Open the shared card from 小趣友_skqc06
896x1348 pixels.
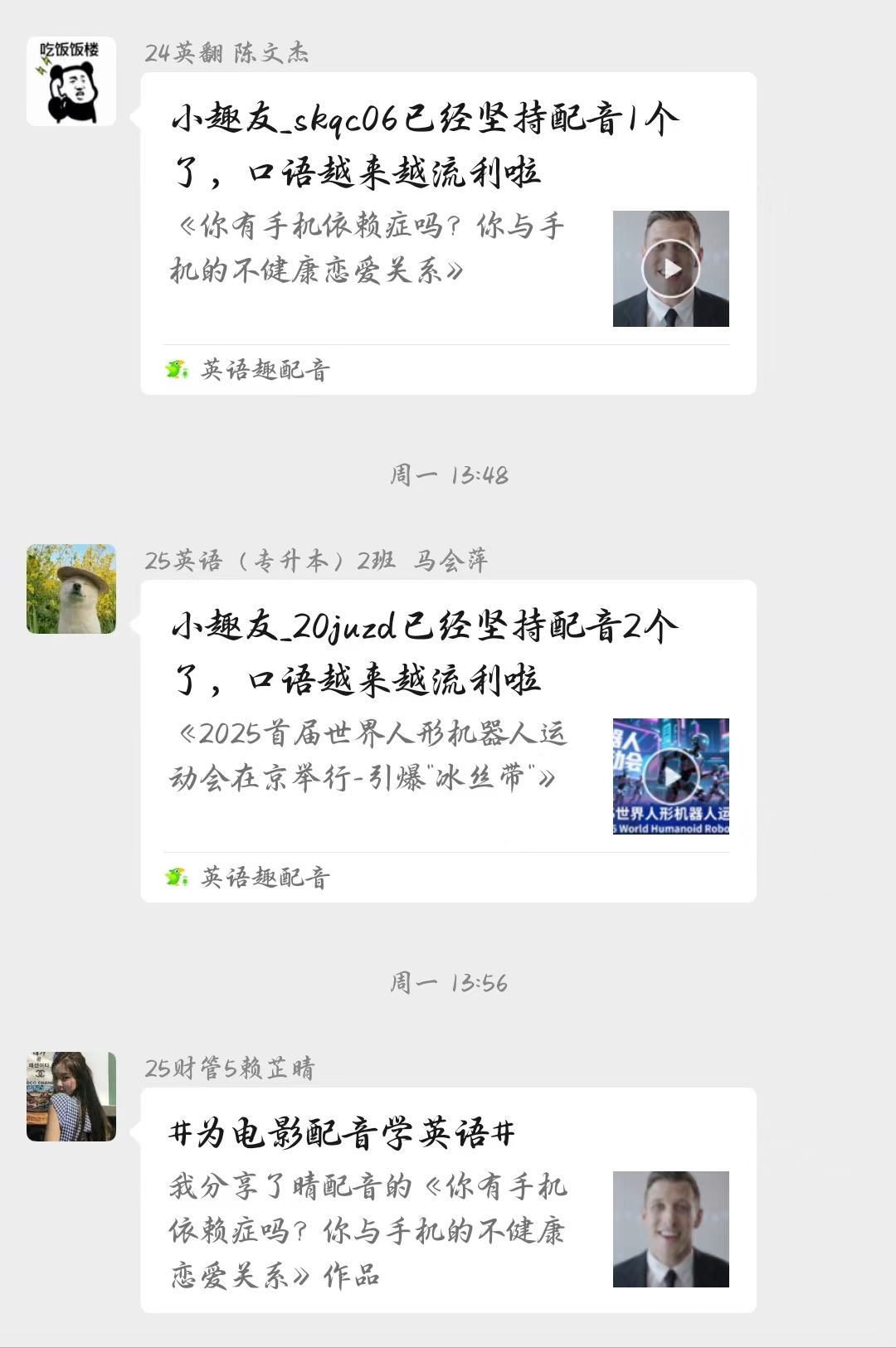(x=448, y=232)
